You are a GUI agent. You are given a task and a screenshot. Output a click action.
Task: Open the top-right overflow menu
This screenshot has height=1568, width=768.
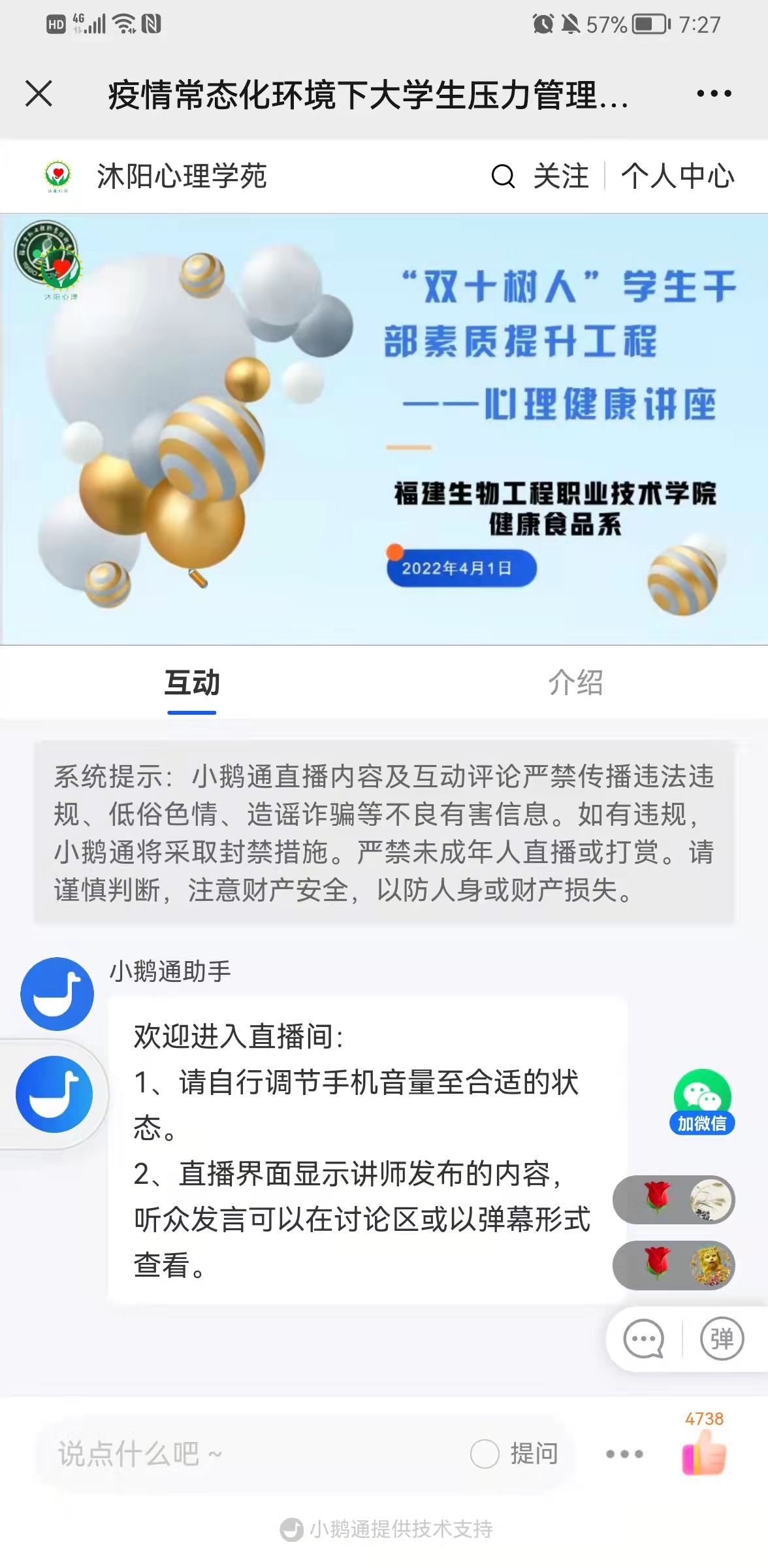coord(714,93)
